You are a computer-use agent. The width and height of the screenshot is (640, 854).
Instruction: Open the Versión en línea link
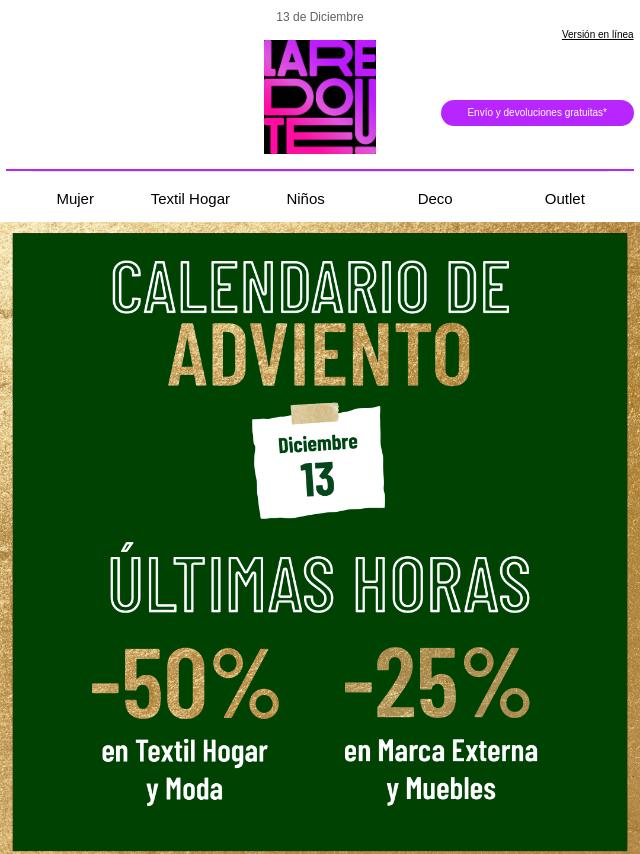coord(597,34)
